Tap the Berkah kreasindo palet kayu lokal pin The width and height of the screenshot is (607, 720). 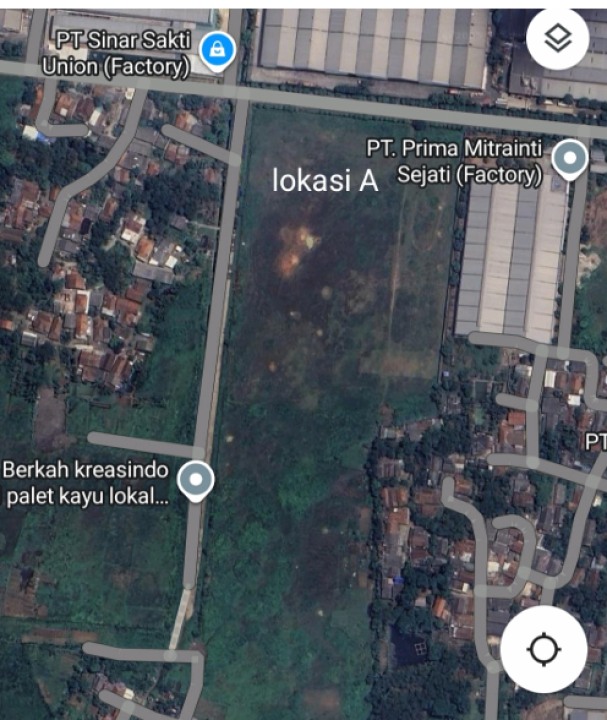click(x=195, y=480)
